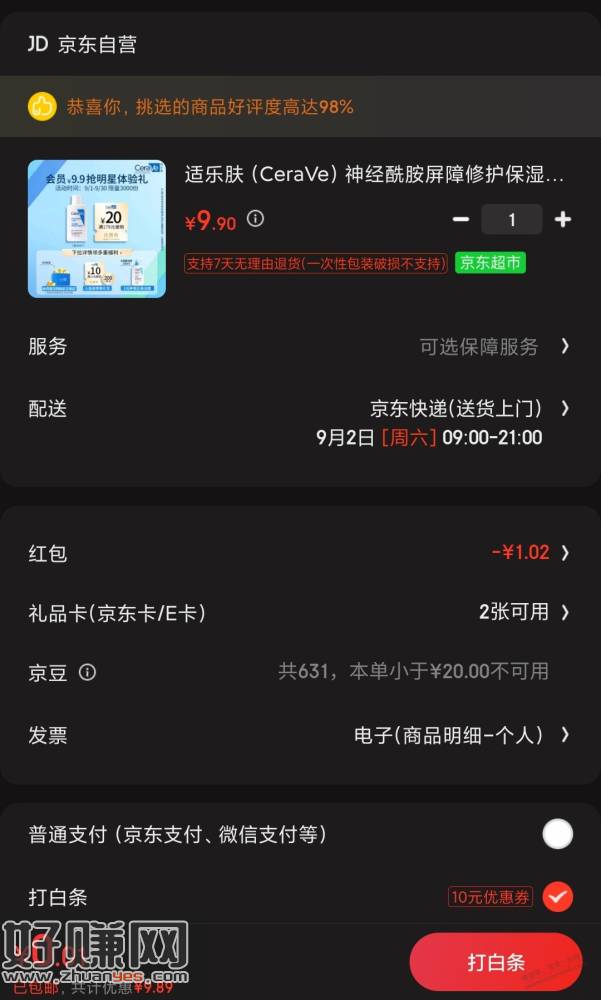Open 服务 optional protection services
This screenshot has height=1000, width=601.
tap(493, 347)
